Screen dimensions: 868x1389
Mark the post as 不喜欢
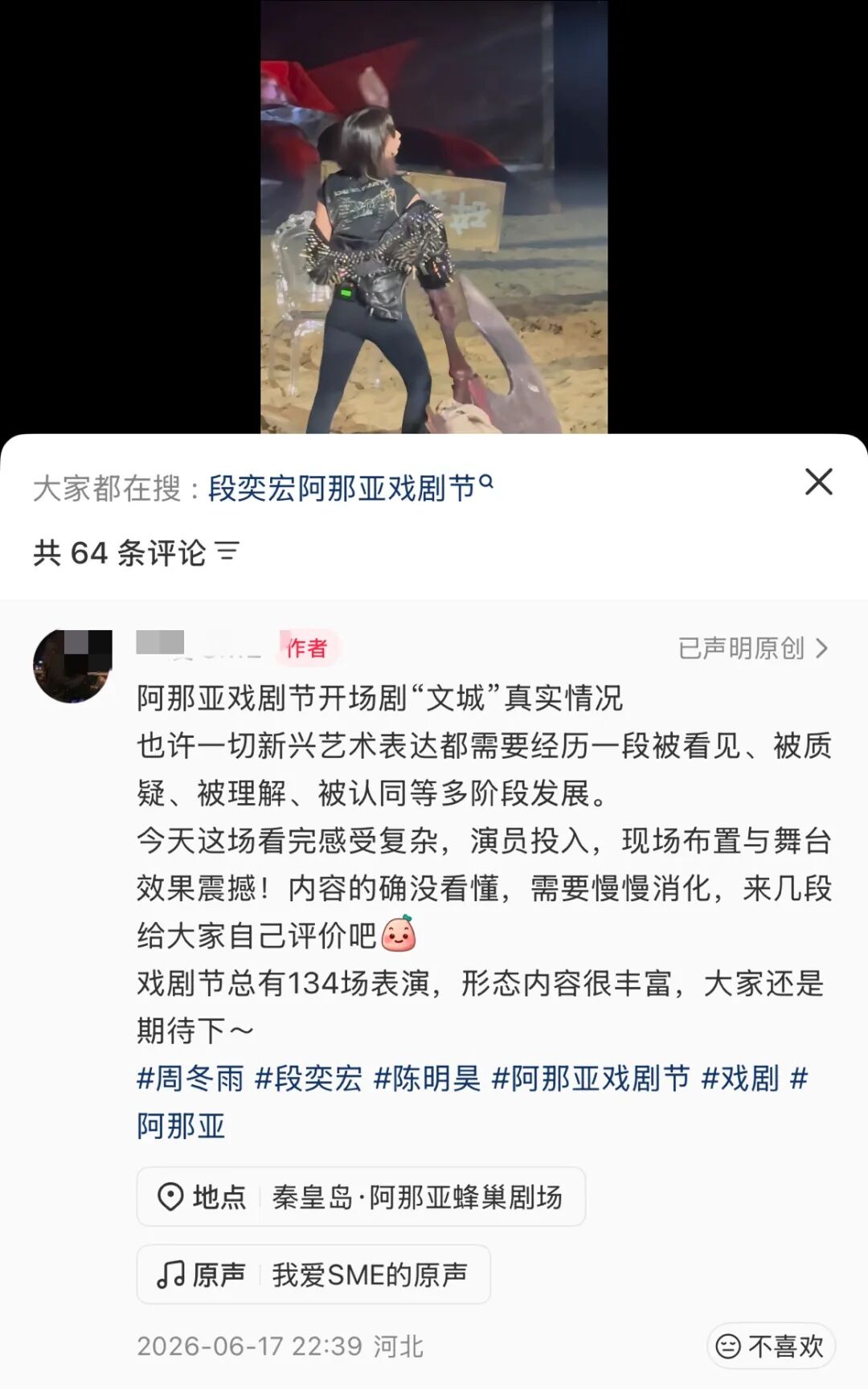[x=771, y=1346]
